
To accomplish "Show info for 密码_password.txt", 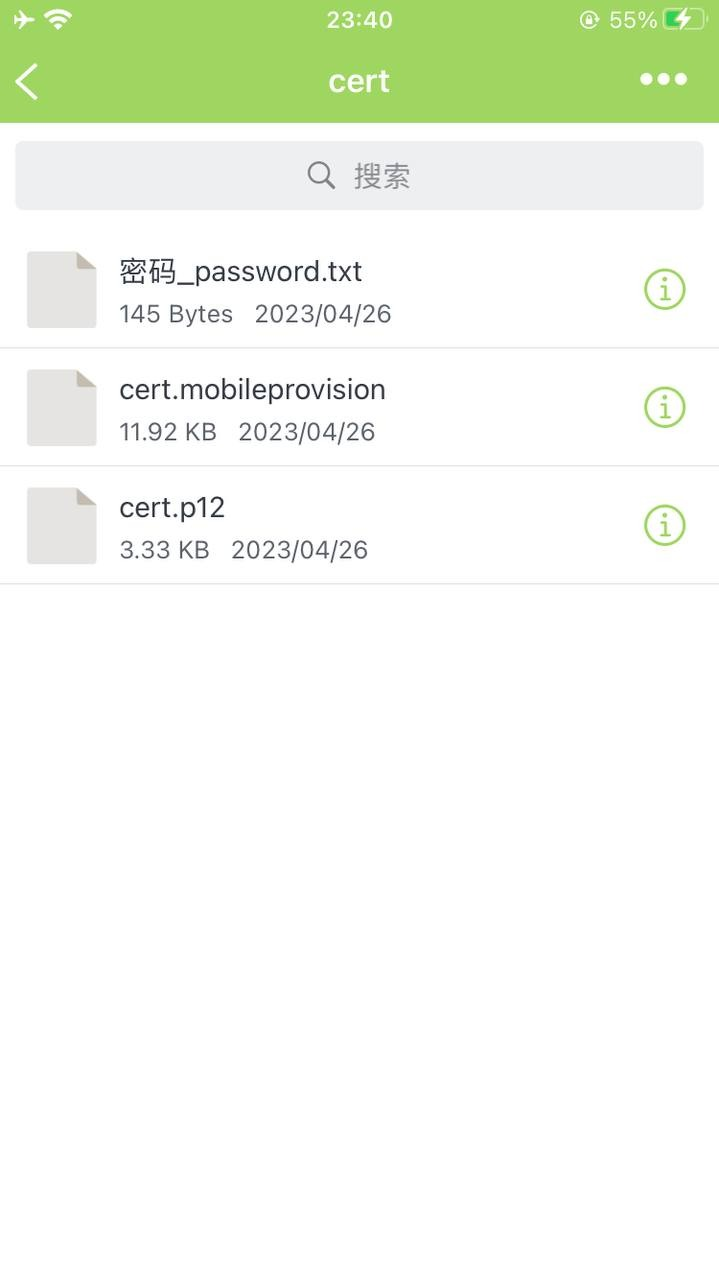I will point(664,289).
